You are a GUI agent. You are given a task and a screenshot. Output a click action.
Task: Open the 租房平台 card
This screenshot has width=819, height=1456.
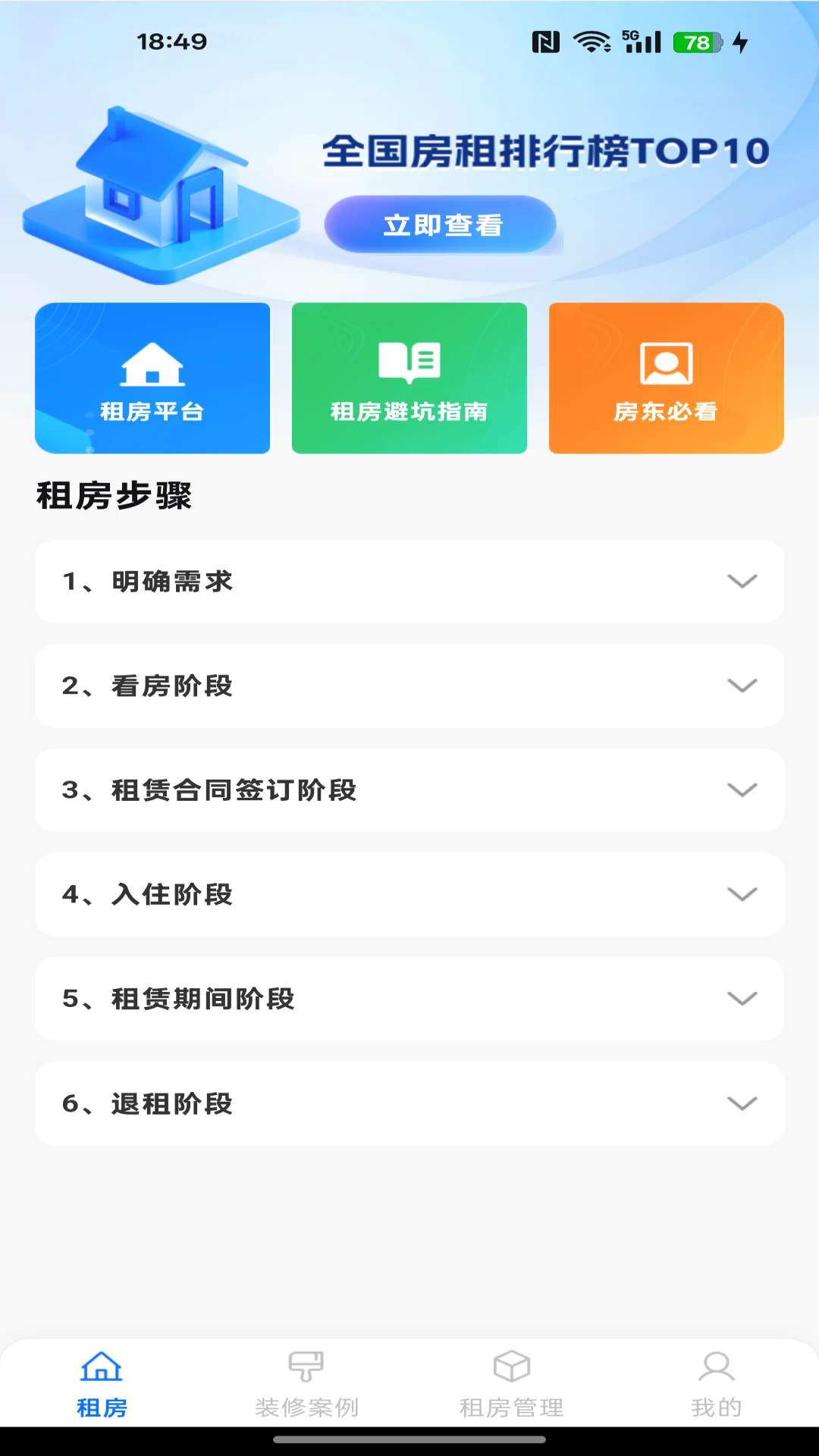152,378
